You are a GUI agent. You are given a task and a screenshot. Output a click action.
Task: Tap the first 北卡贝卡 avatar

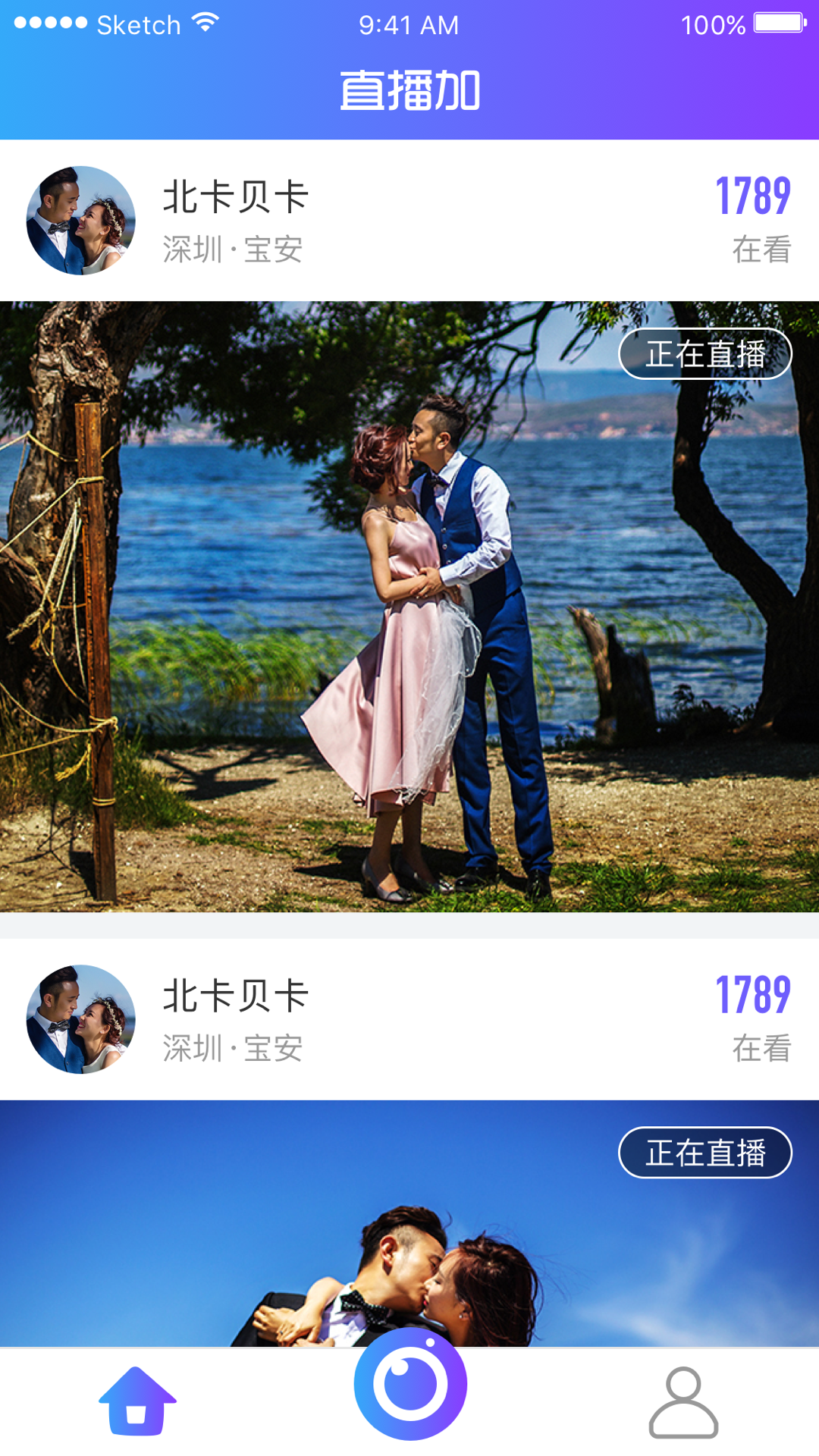[x=81, y=221]
